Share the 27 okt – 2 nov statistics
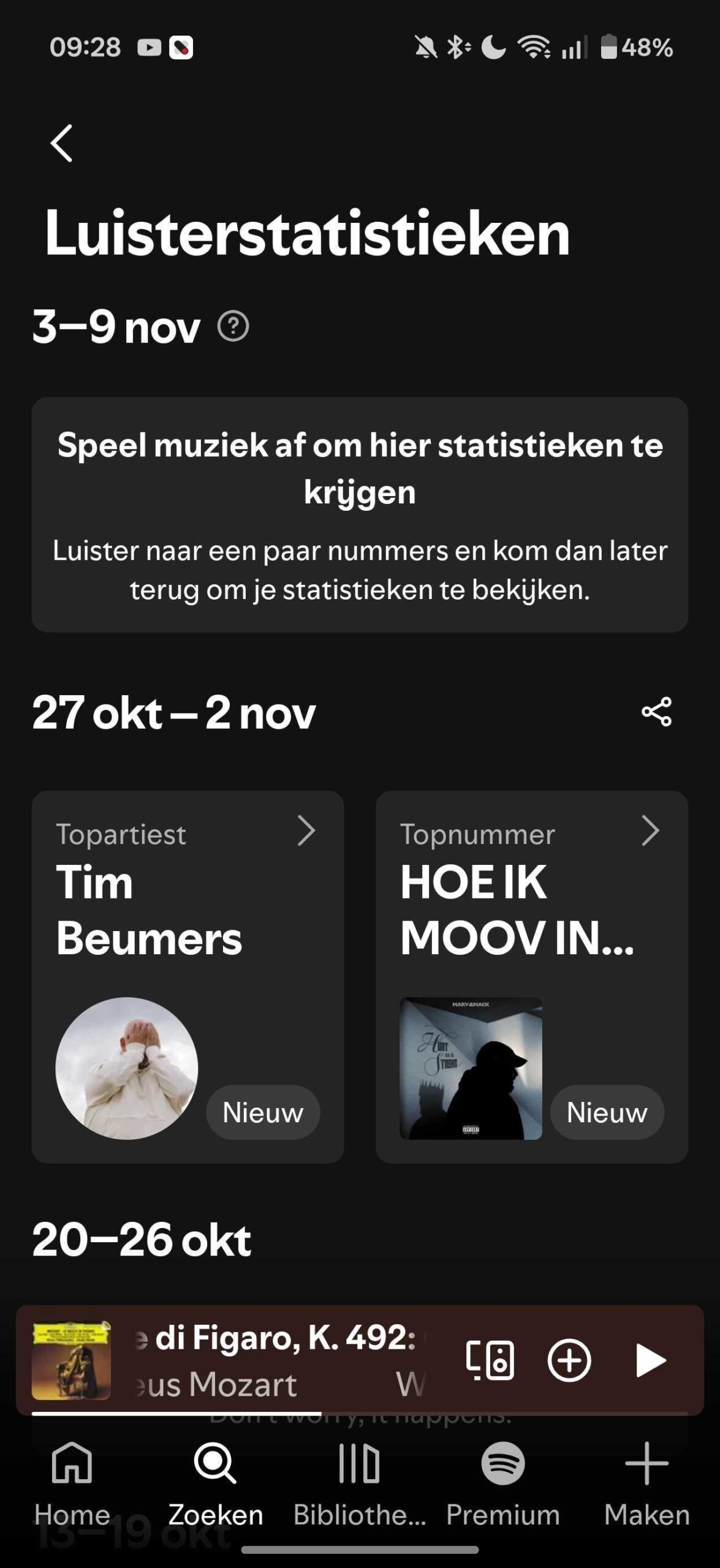This screenshot has height=1568, width=720. 656,712
